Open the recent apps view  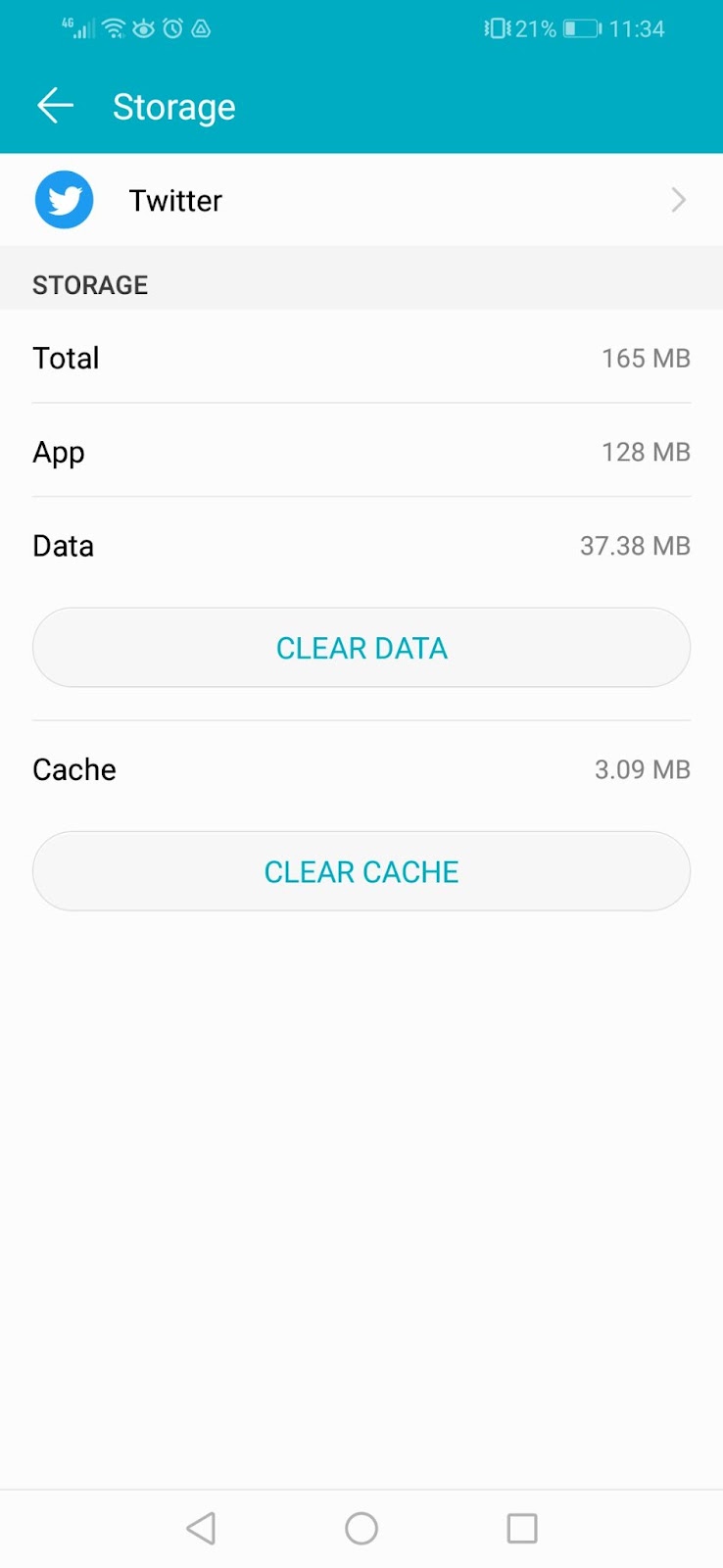tap(521, 1528)
